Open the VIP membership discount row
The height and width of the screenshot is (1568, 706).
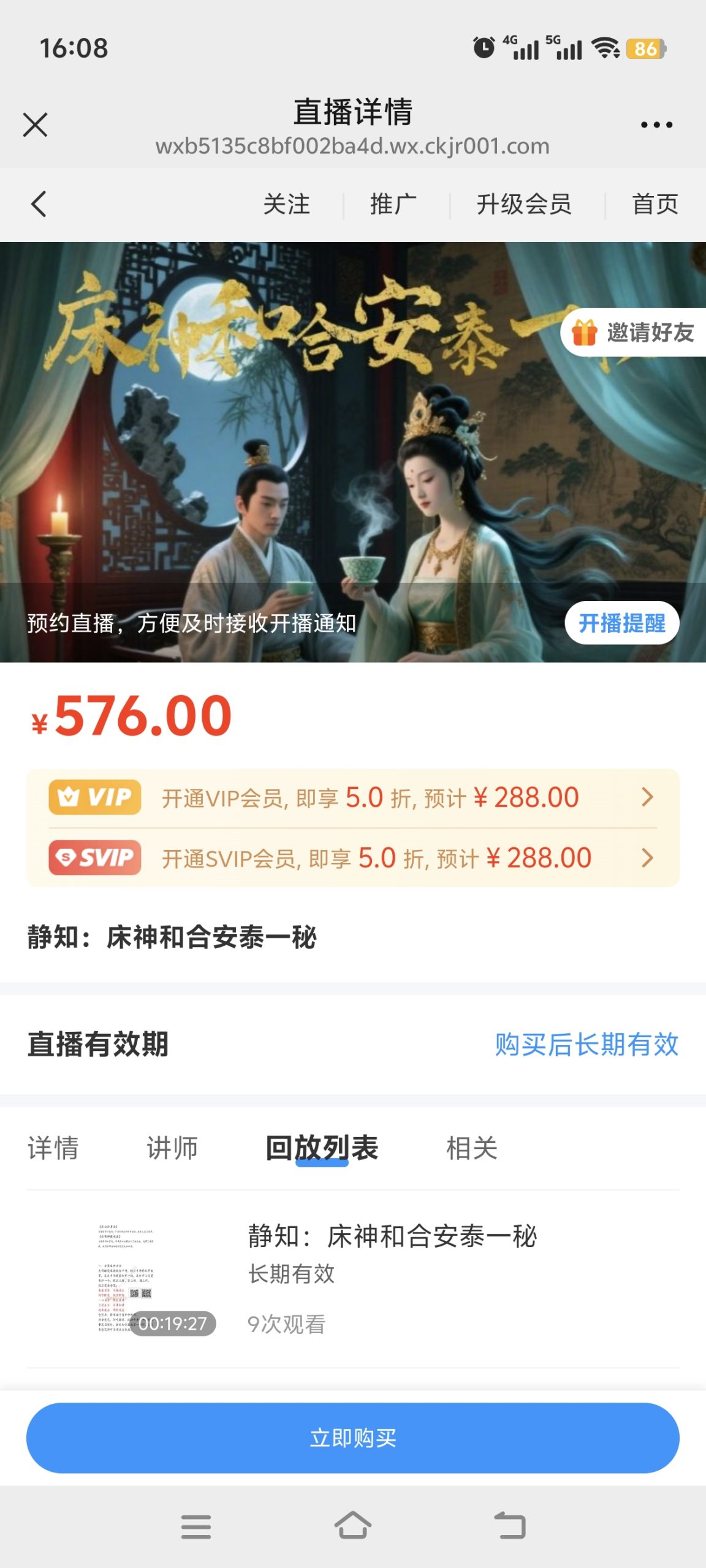[352, 797]
